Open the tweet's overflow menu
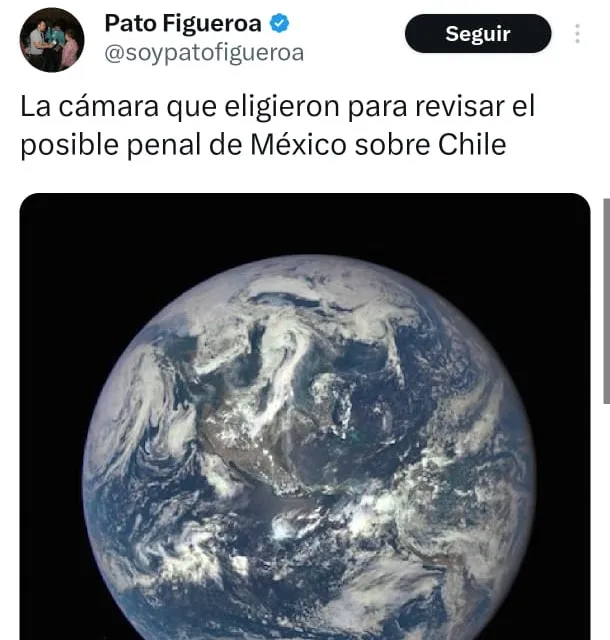 (x=577, y=34)
